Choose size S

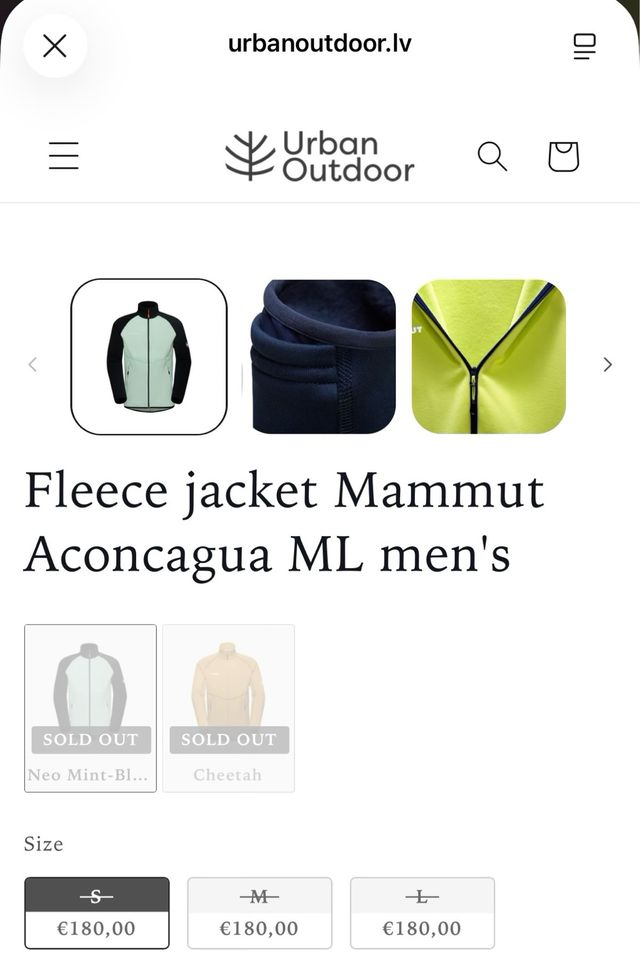click(97, 912)
